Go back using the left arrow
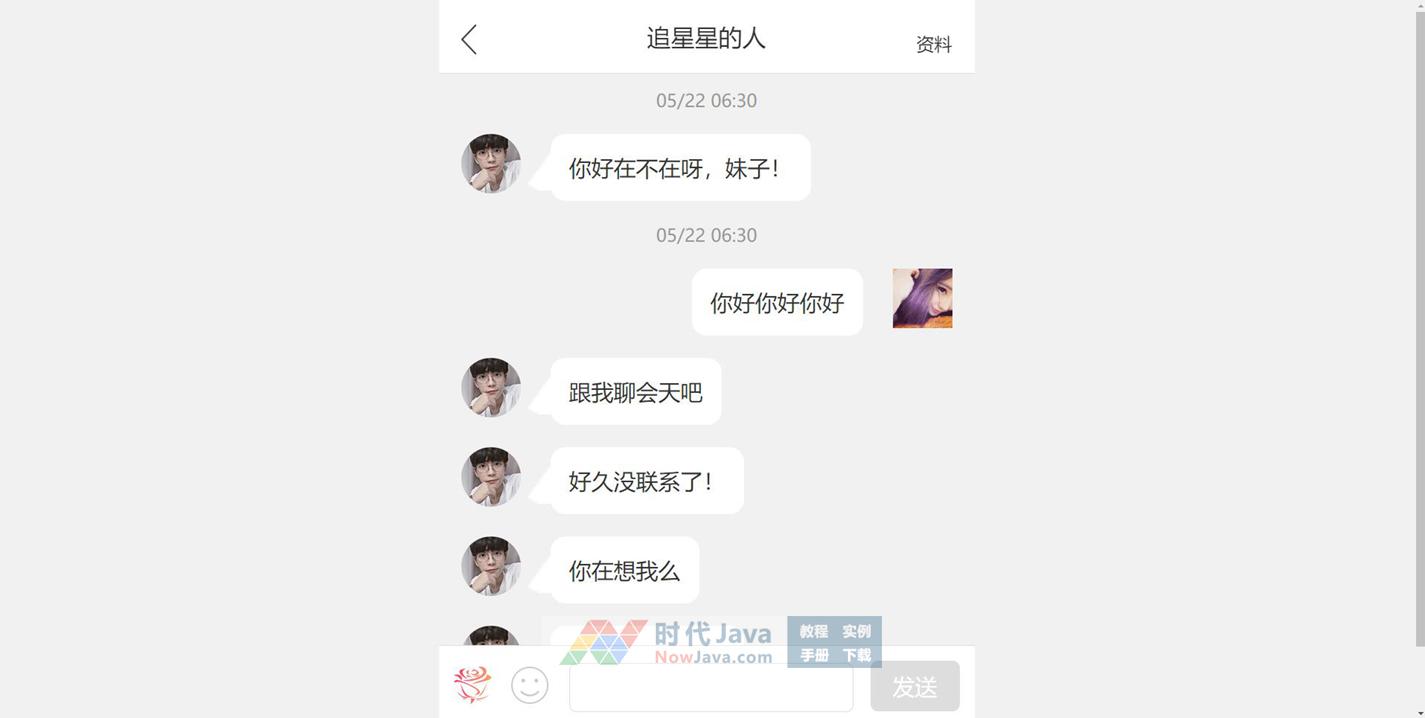This screenshot has width=1425, height=718. click(468, 40)
